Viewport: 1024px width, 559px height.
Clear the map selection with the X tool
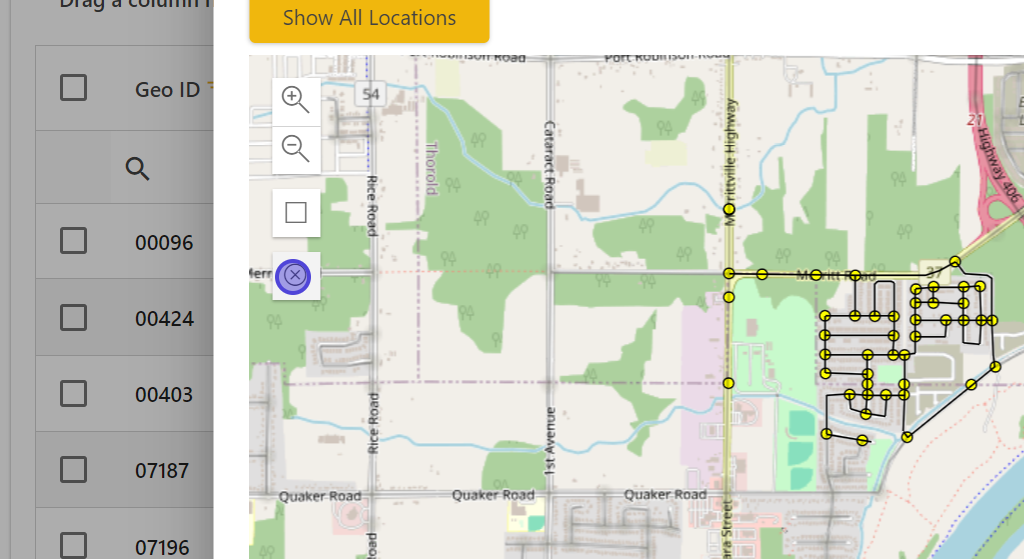(x=295, y=276)
